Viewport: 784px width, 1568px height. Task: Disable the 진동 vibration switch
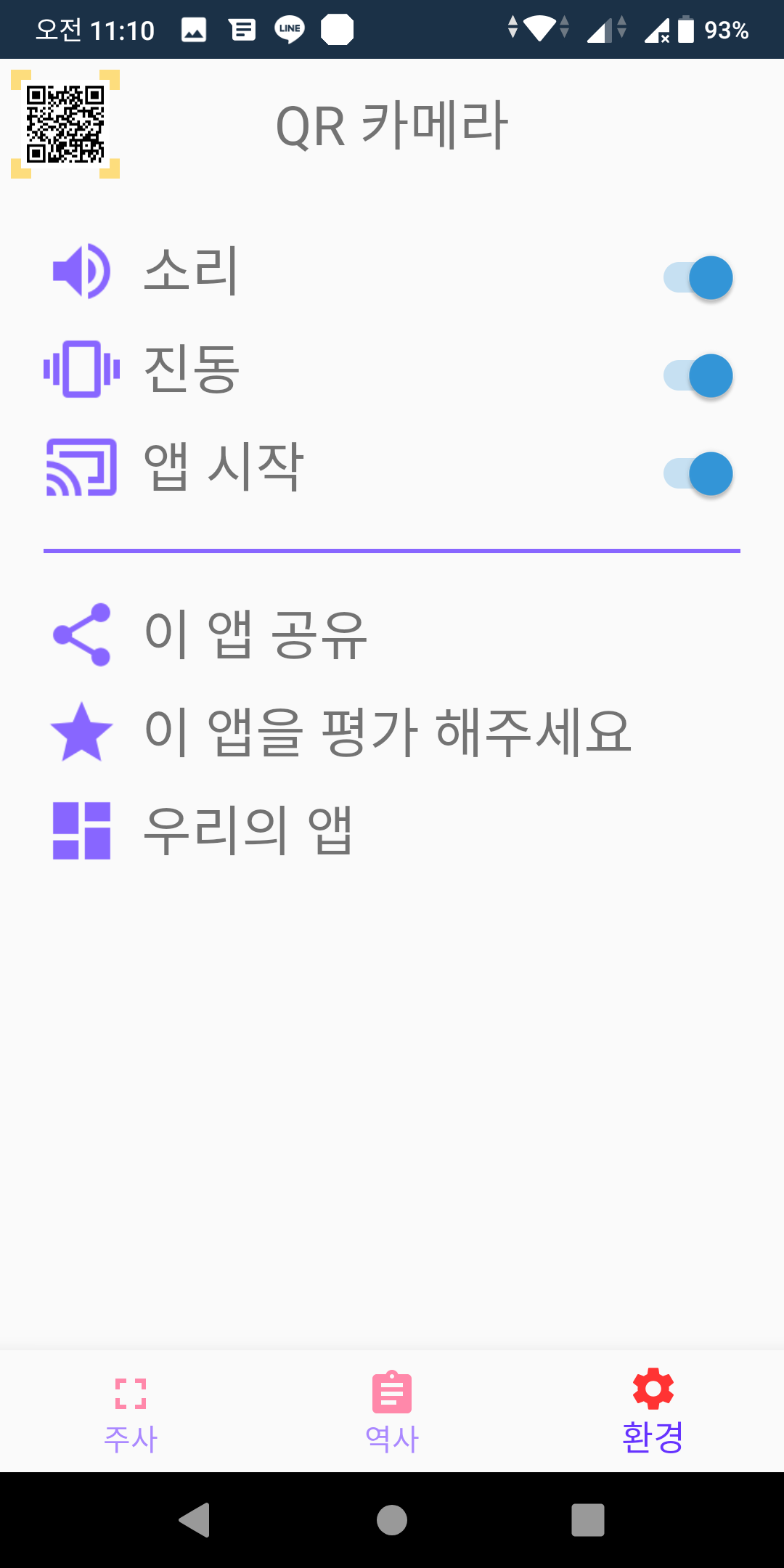[698, 375]
